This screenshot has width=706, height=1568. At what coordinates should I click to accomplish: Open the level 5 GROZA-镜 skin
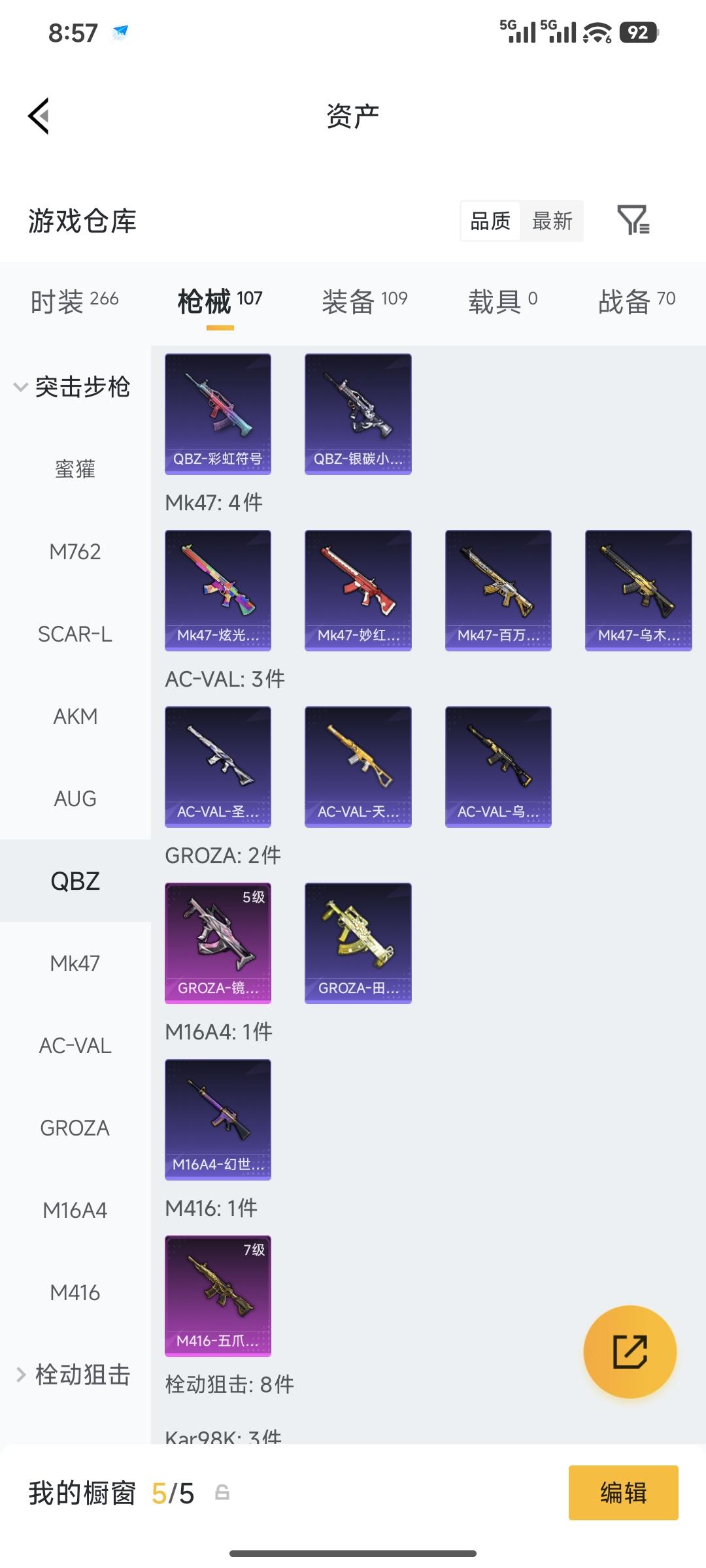pyautogui.click(x=218, y=943)
